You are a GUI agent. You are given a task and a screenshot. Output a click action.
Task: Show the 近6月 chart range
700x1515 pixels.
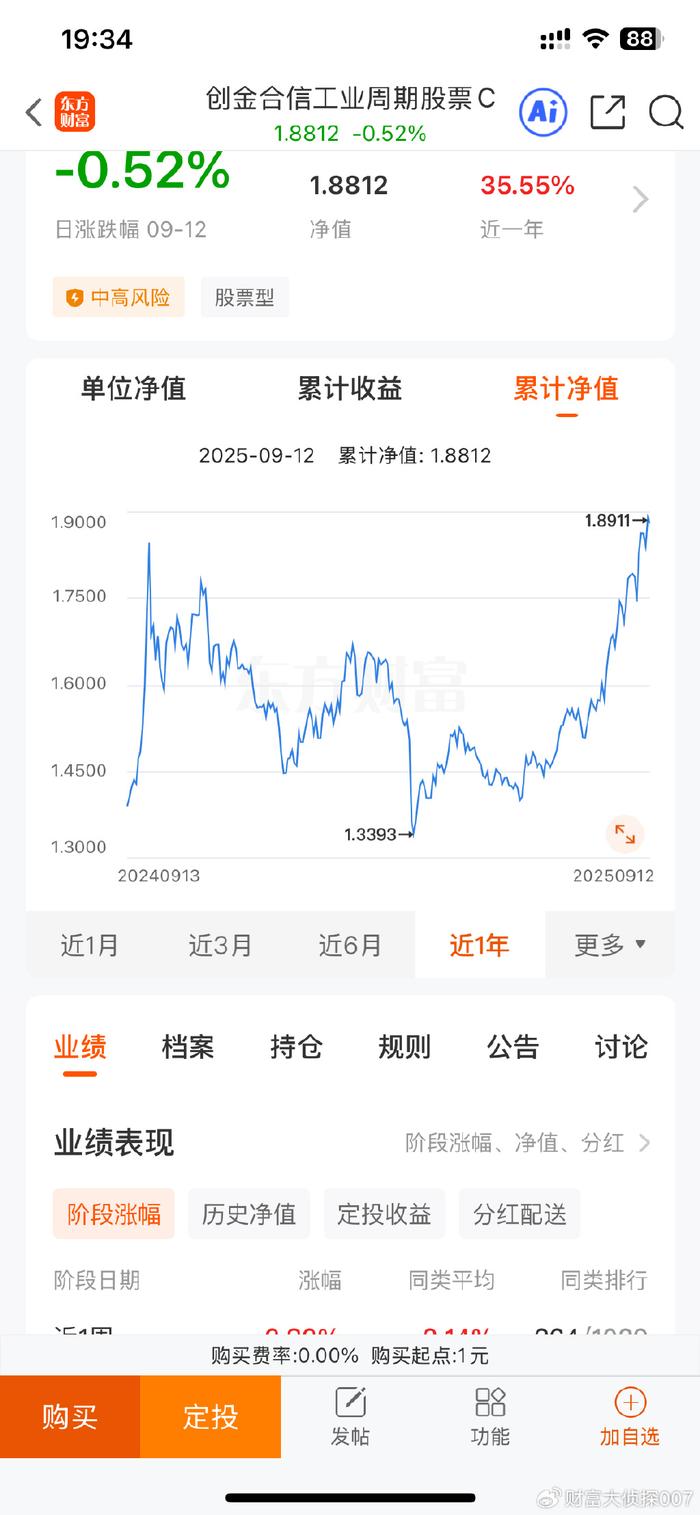pyautogui.click(x=350, y=945)
